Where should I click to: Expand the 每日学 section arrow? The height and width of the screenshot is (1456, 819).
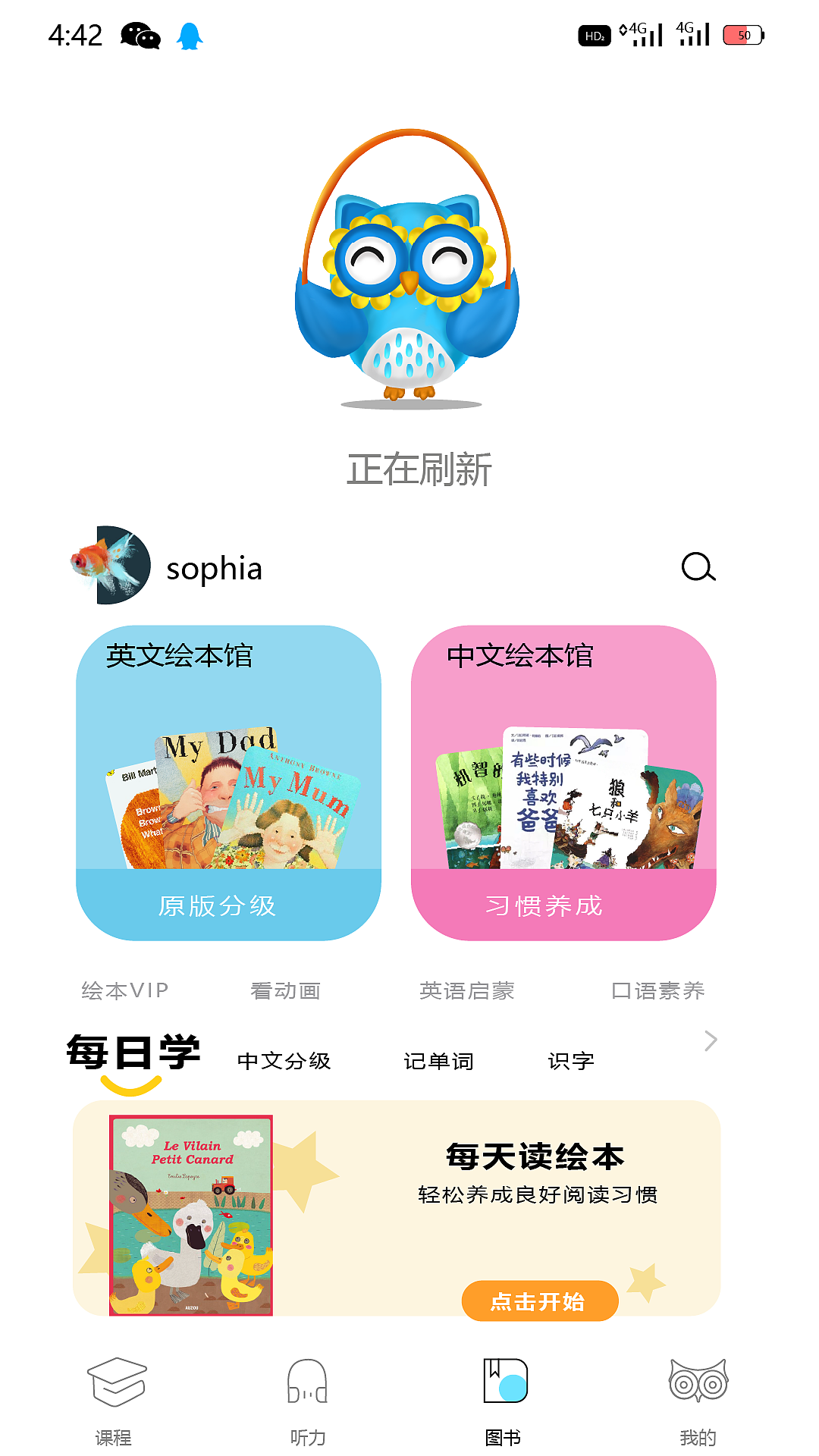(710, 1040)
